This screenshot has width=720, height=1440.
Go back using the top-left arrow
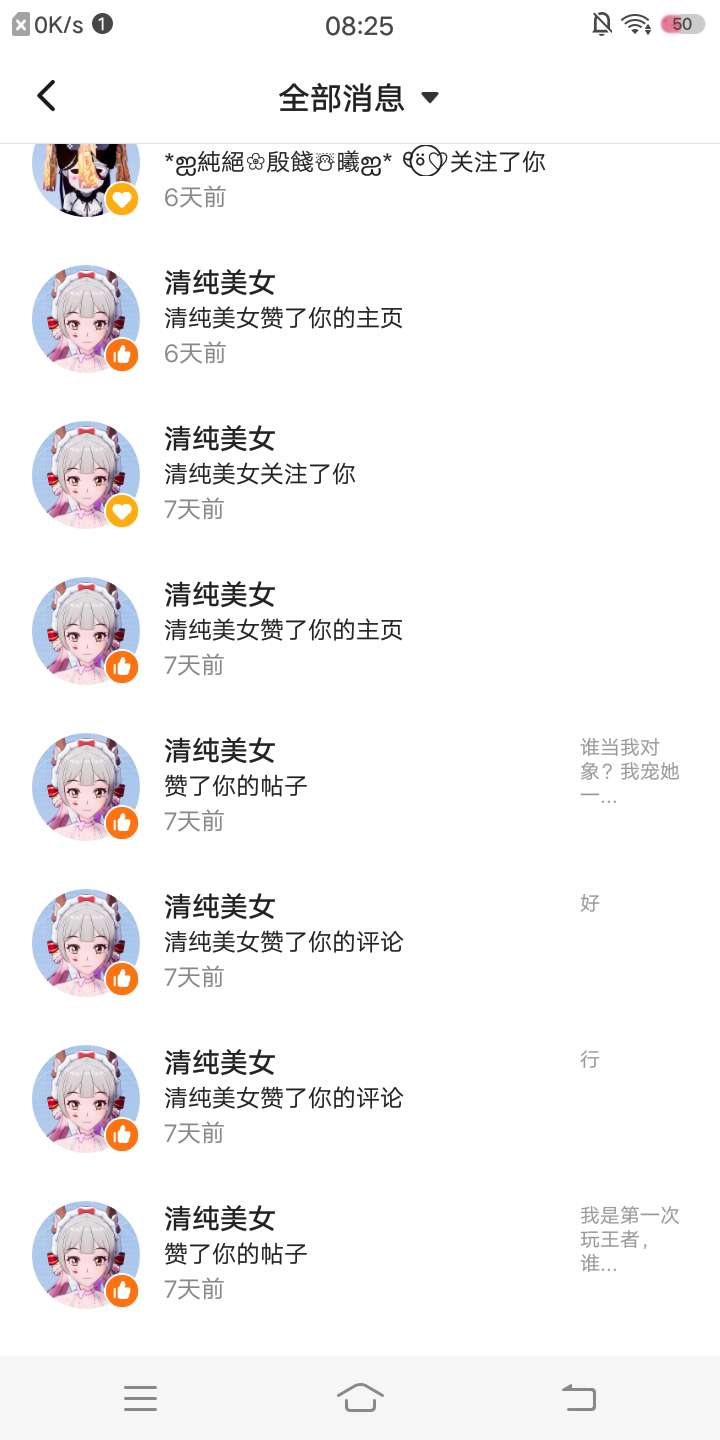coord(46,96)
